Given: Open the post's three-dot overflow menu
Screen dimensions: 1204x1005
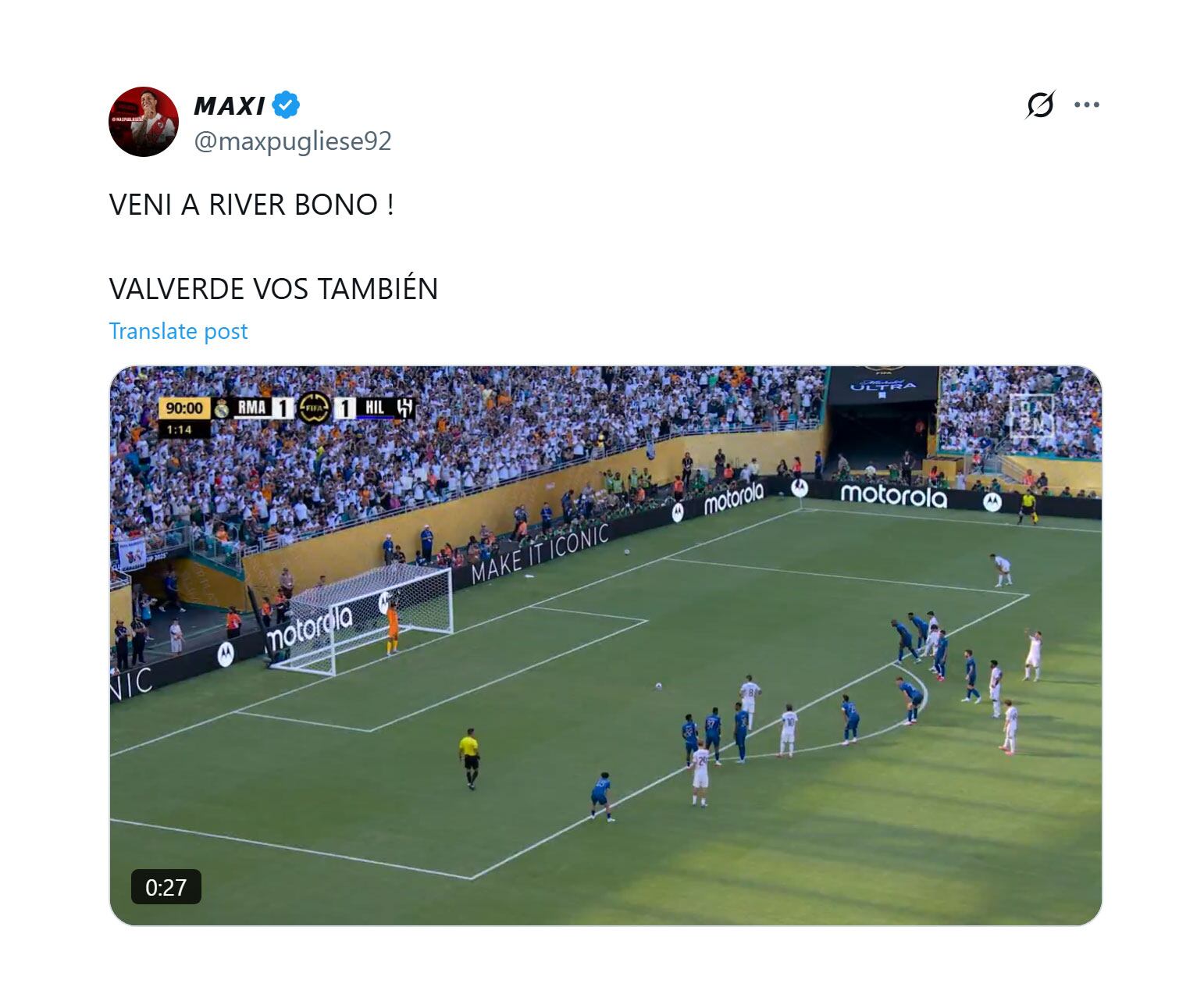Looking at the screenshot, I should [1087, 105].
